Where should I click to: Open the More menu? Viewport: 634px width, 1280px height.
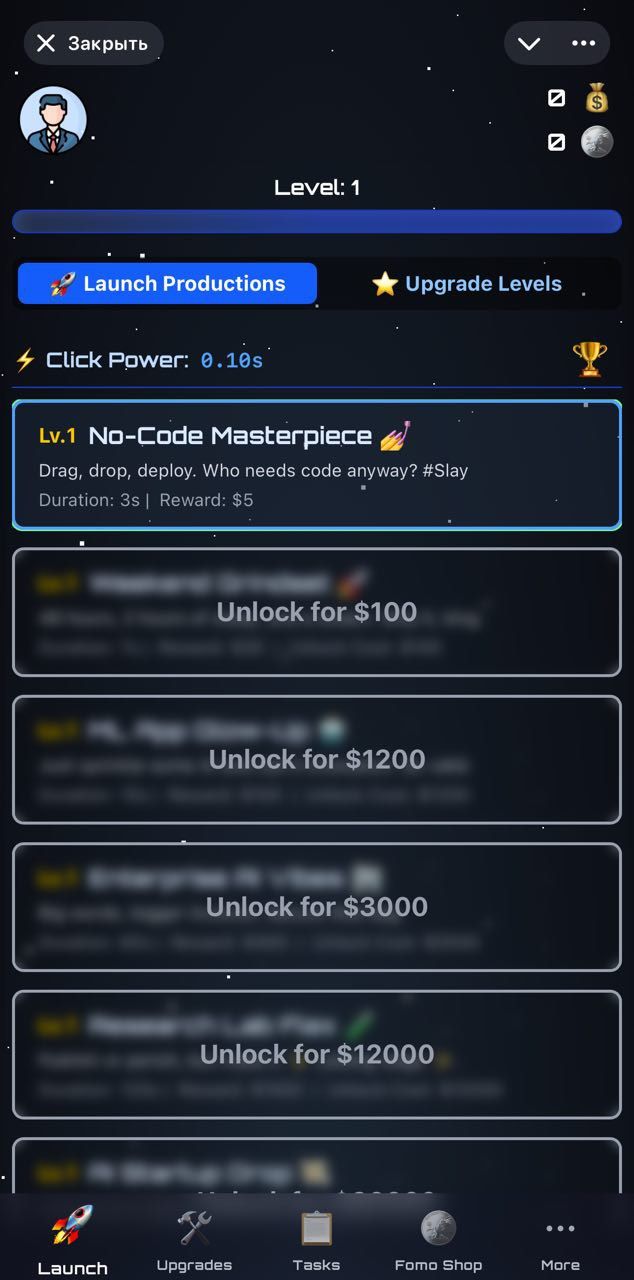[560, 1240]
